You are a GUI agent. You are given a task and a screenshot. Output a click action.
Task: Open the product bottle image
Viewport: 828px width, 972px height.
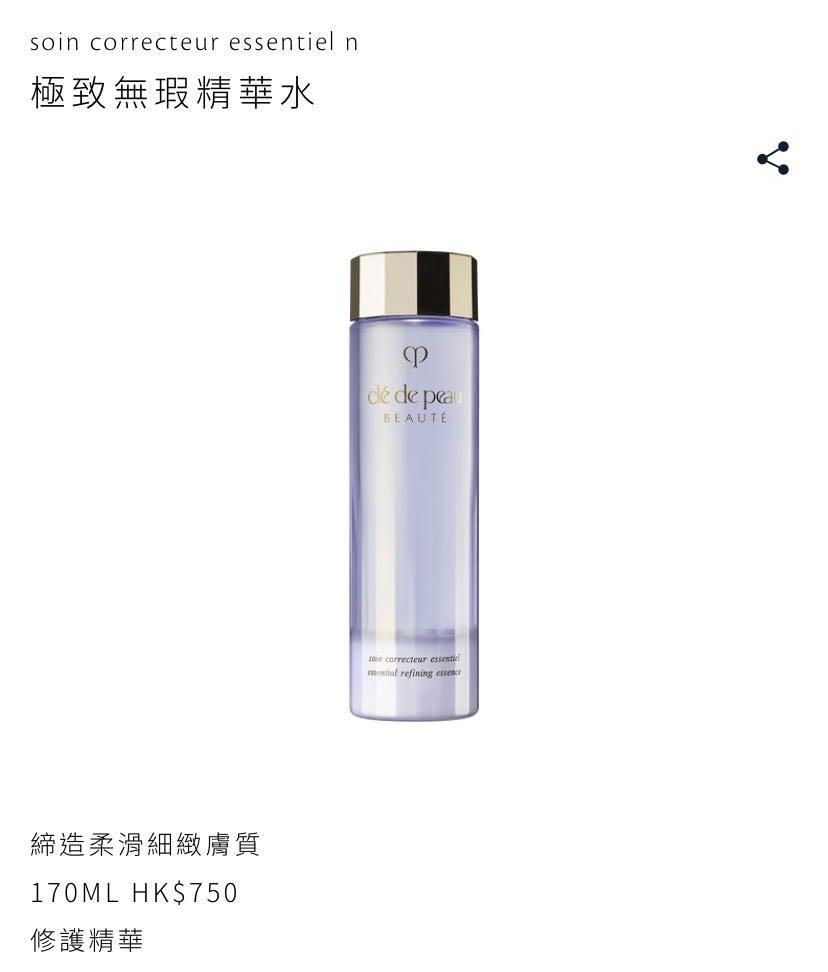point(413,485)
